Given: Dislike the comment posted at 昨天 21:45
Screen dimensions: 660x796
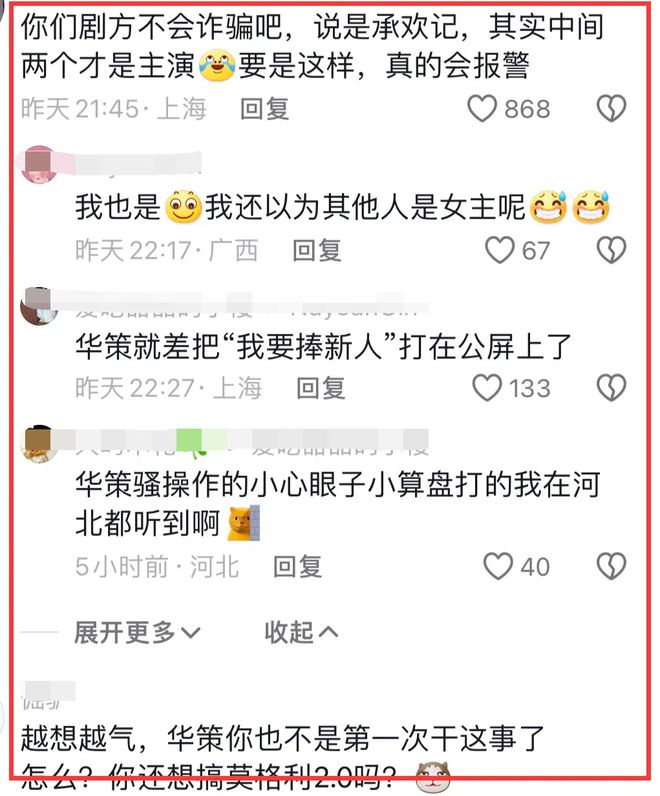Looking at the screenshot, I should tap(611, 108).
